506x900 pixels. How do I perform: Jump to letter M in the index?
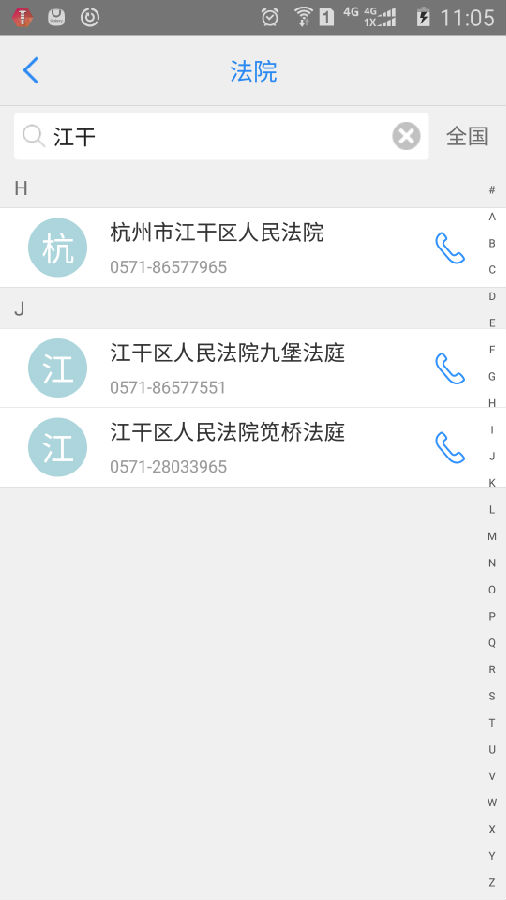[x=492, y=537]
